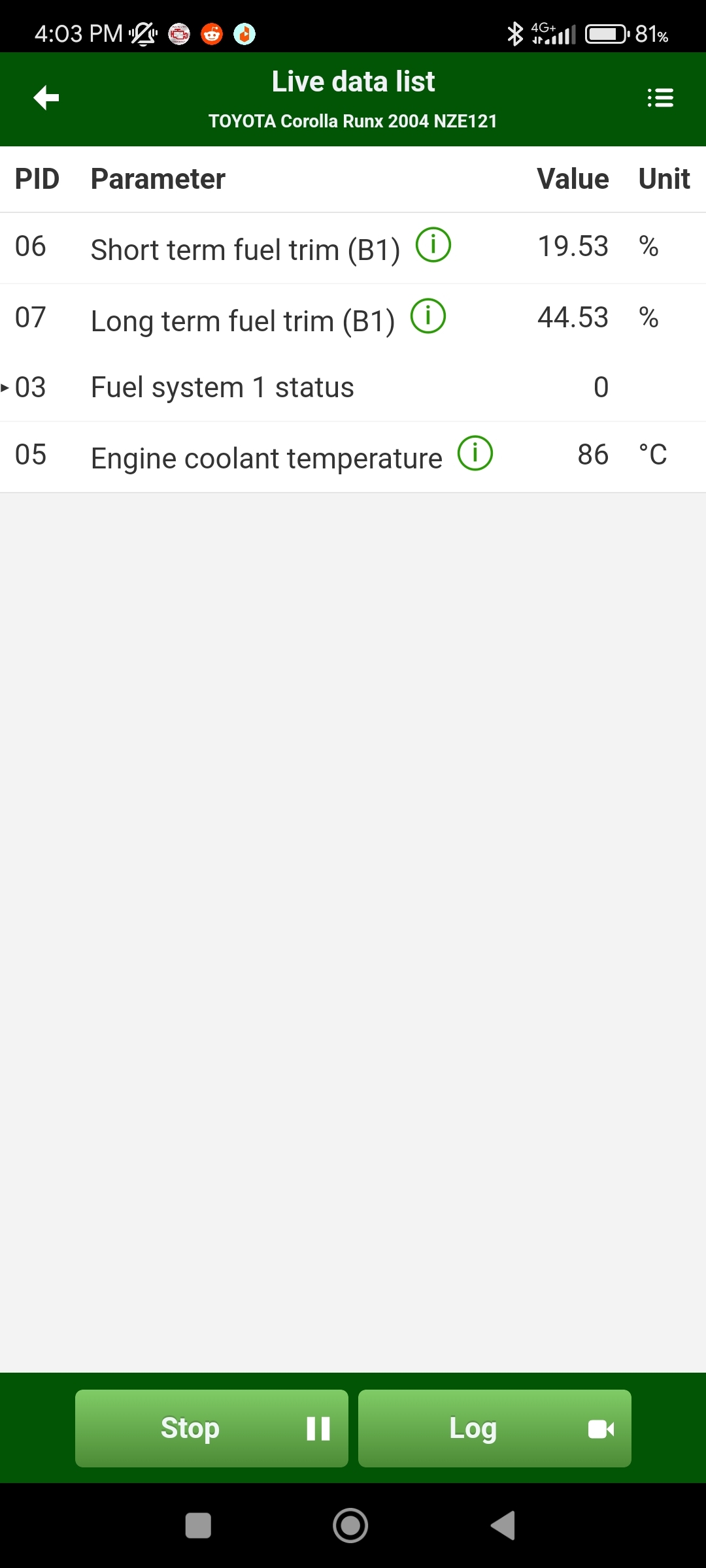Go back using the header arrow
The width and height of the screenshot is (706, 1568).
click(x=46, y=98)
